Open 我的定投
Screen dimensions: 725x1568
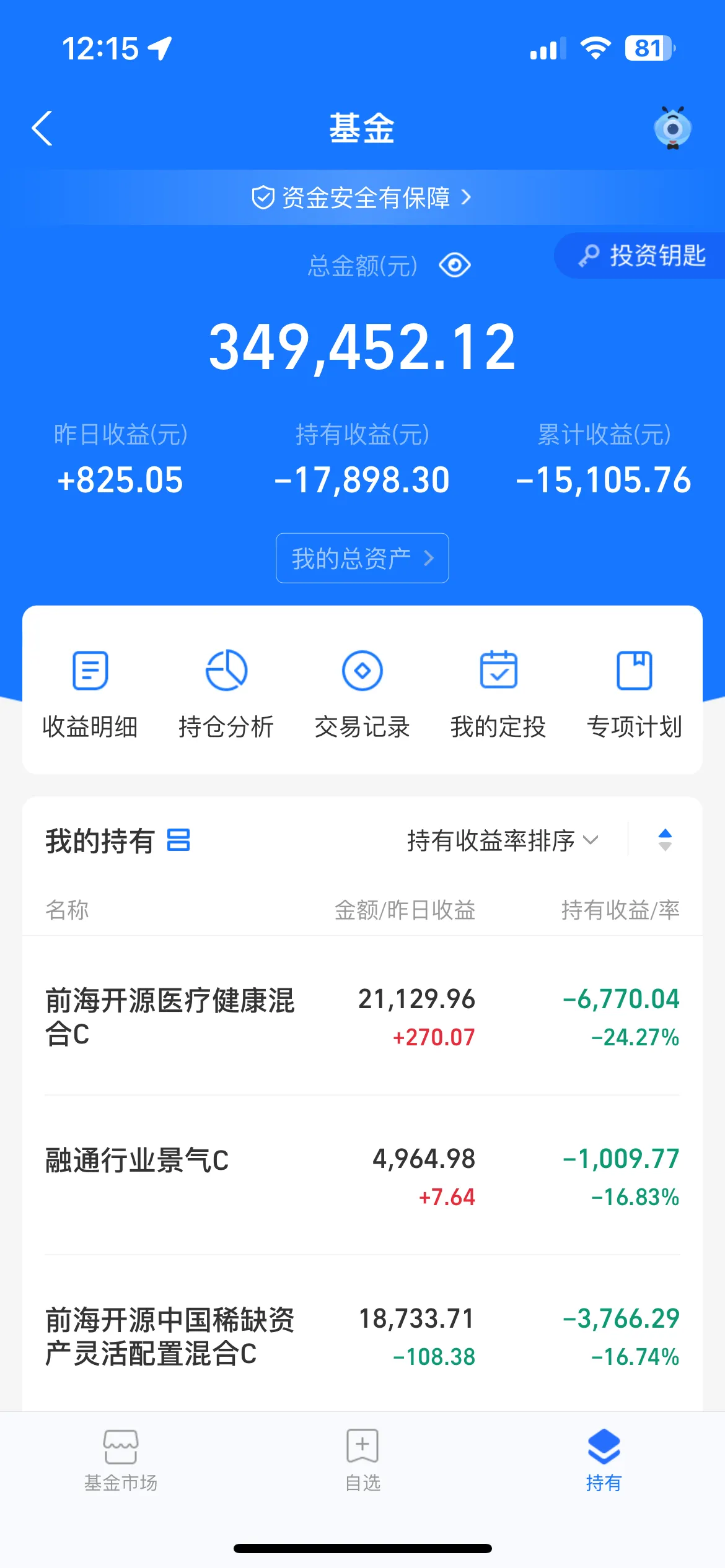[x=498, y=693]
